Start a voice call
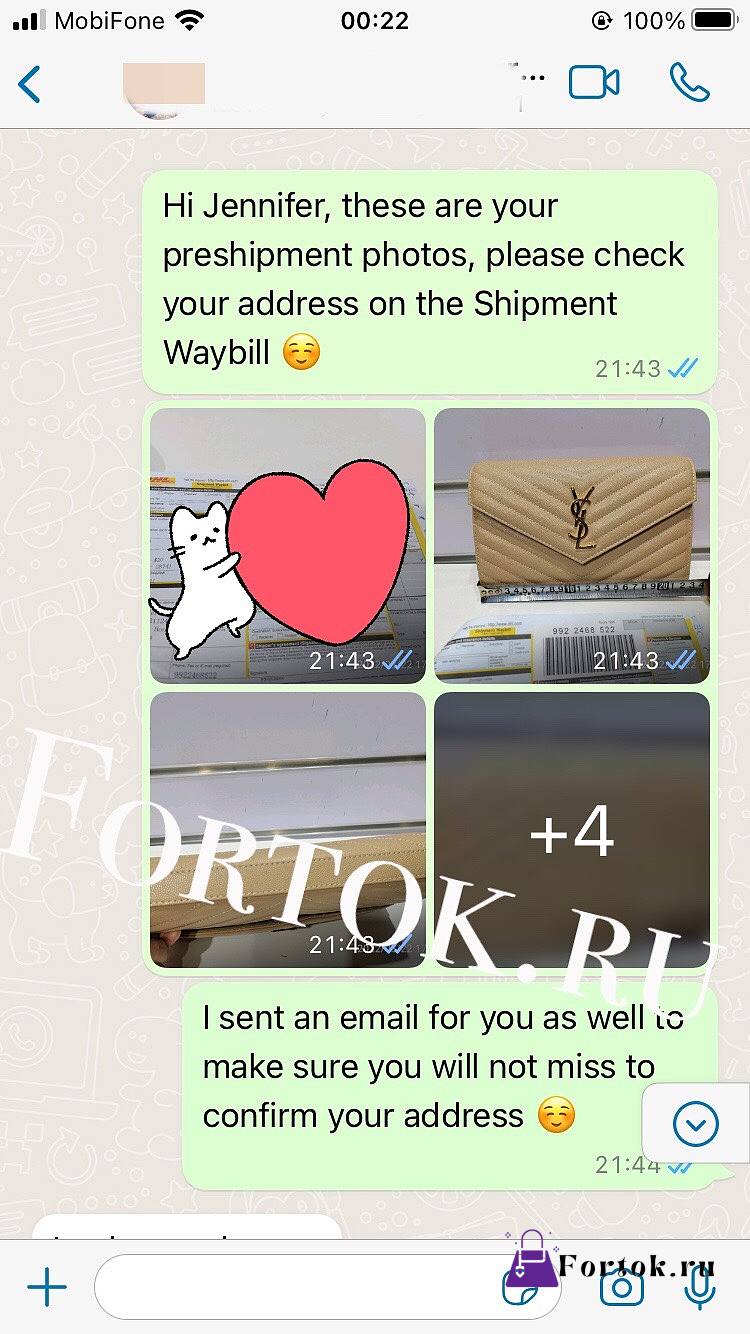Image resolution: width=750 pixels, height=1334 pixels. point(690,83)
